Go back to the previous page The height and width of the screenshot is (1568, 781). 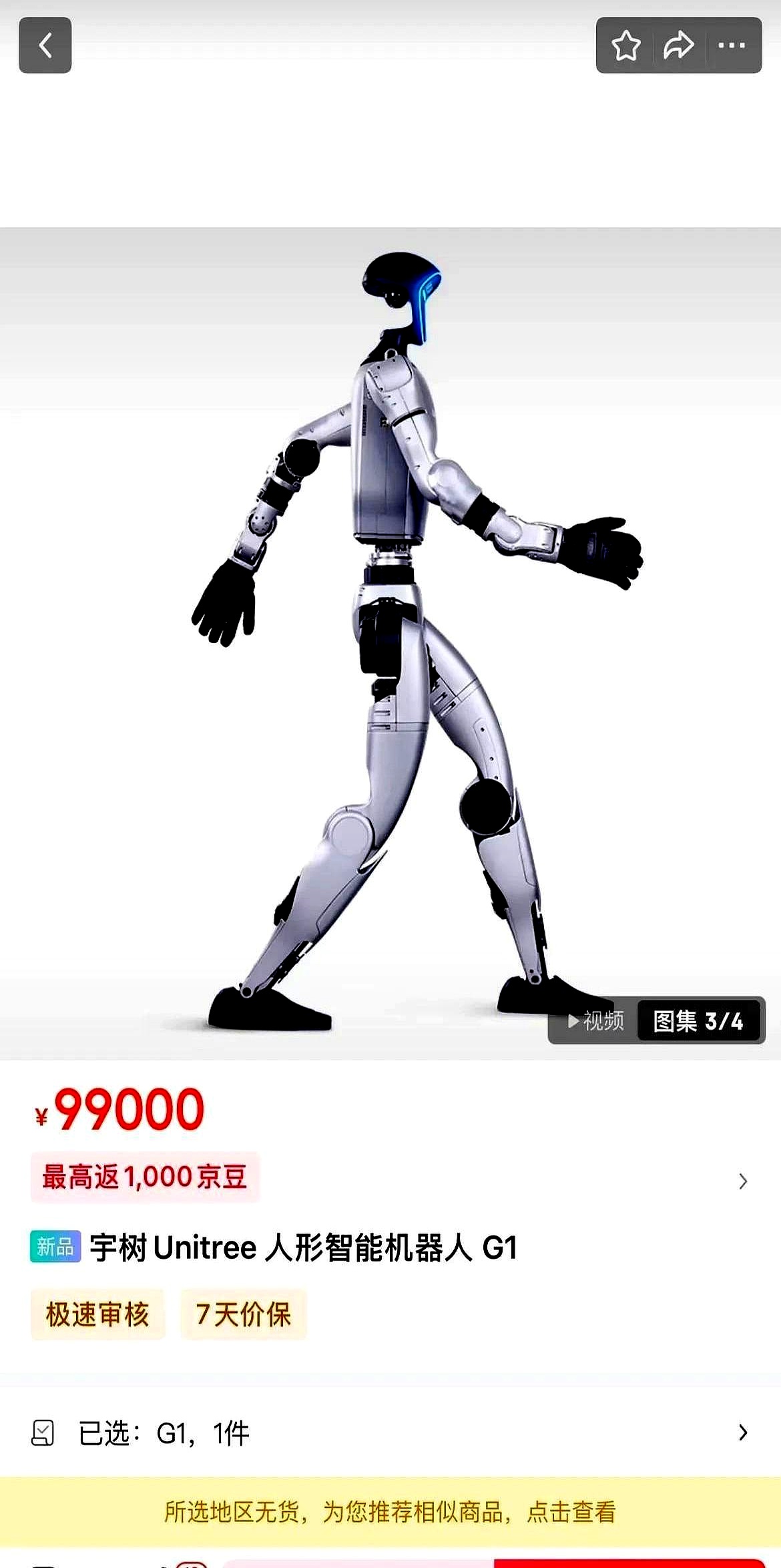coord(45,45)
